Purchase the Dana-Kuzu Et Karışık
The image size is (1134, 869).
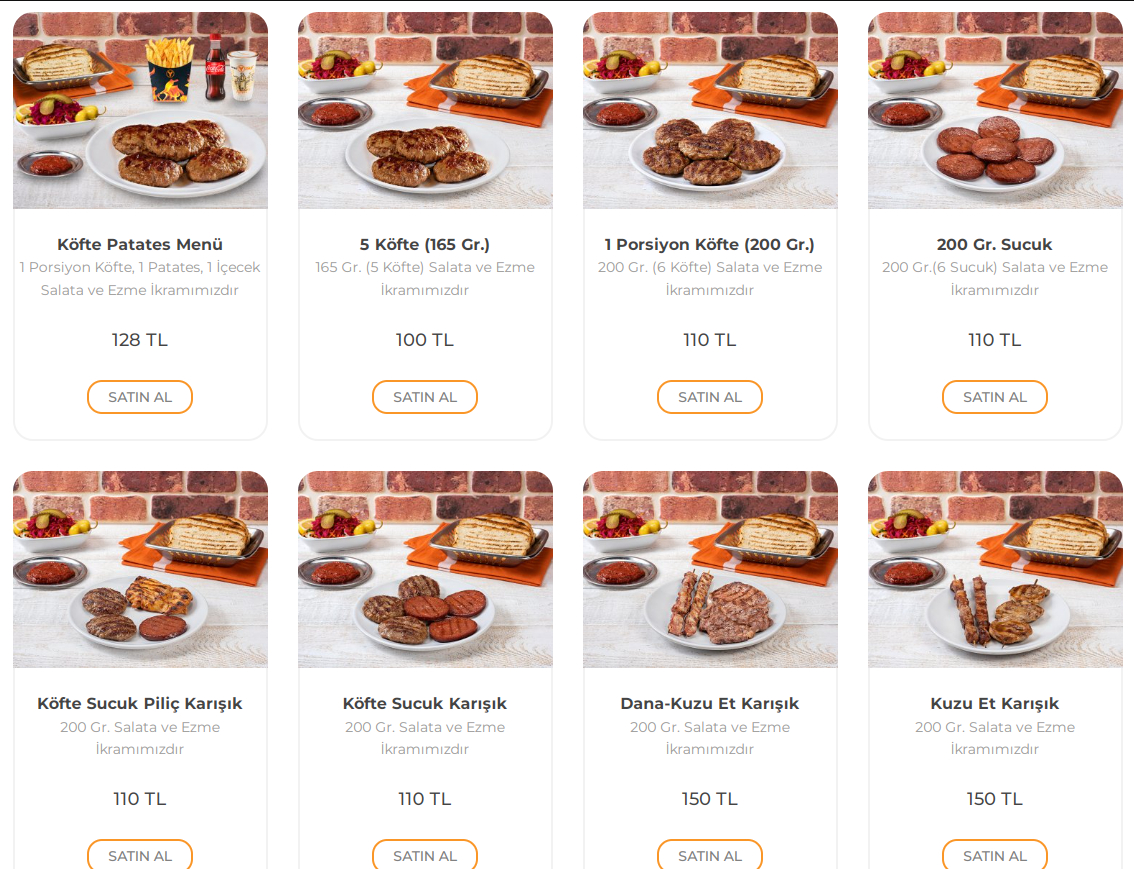click(x=710, y=855)
